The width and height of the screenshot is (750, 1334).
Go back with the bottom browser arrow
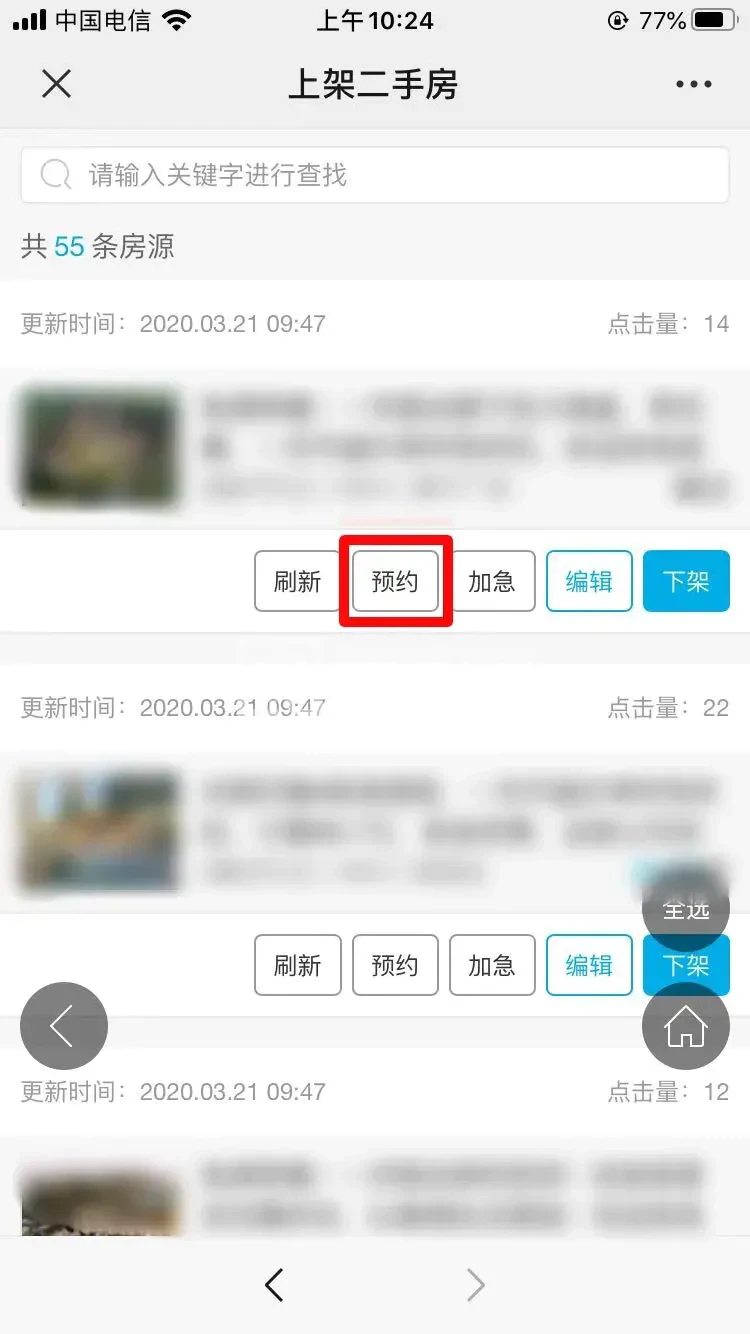pos(274,1285)
